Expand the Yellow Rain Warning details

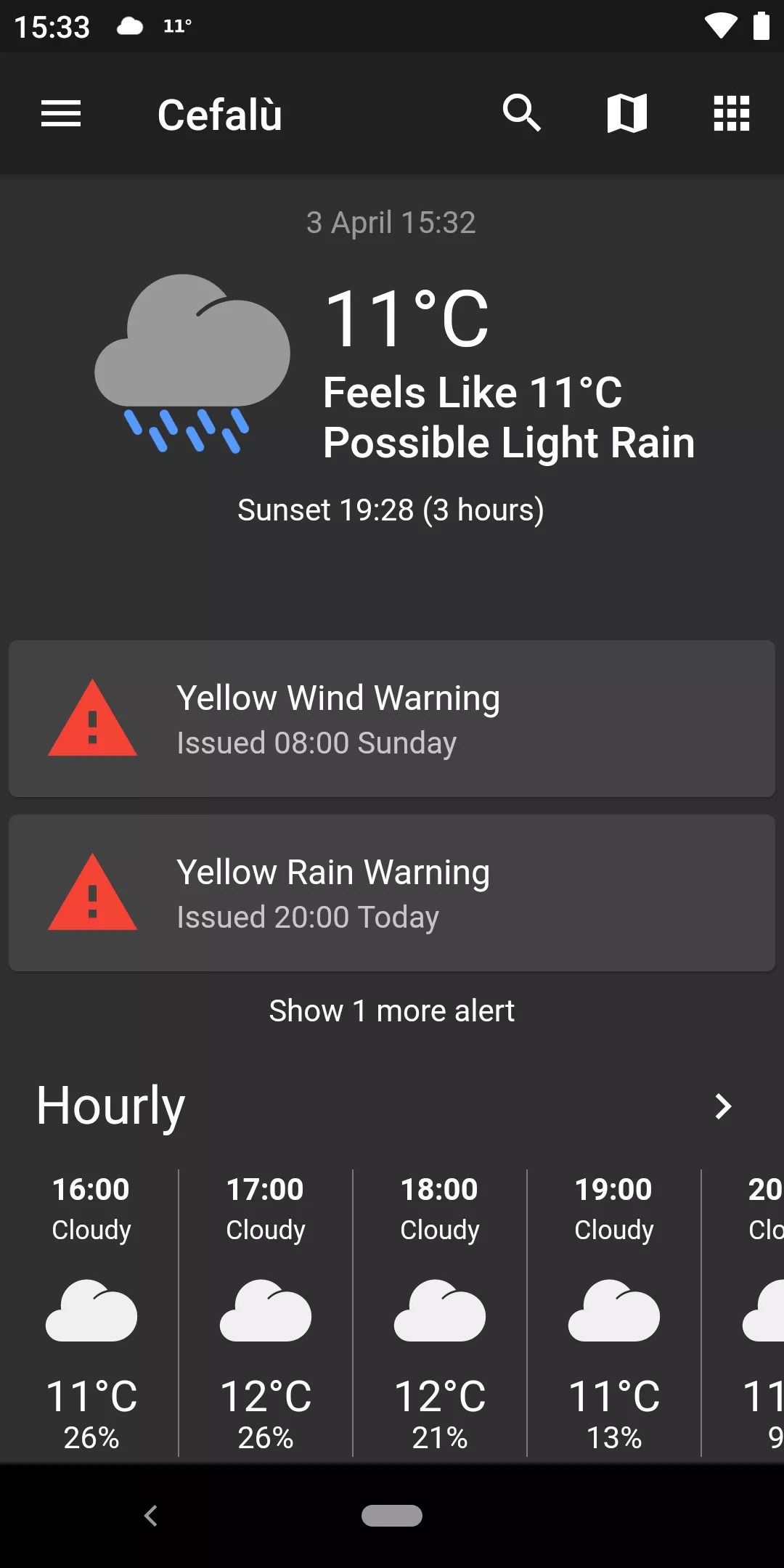(392, 894)
